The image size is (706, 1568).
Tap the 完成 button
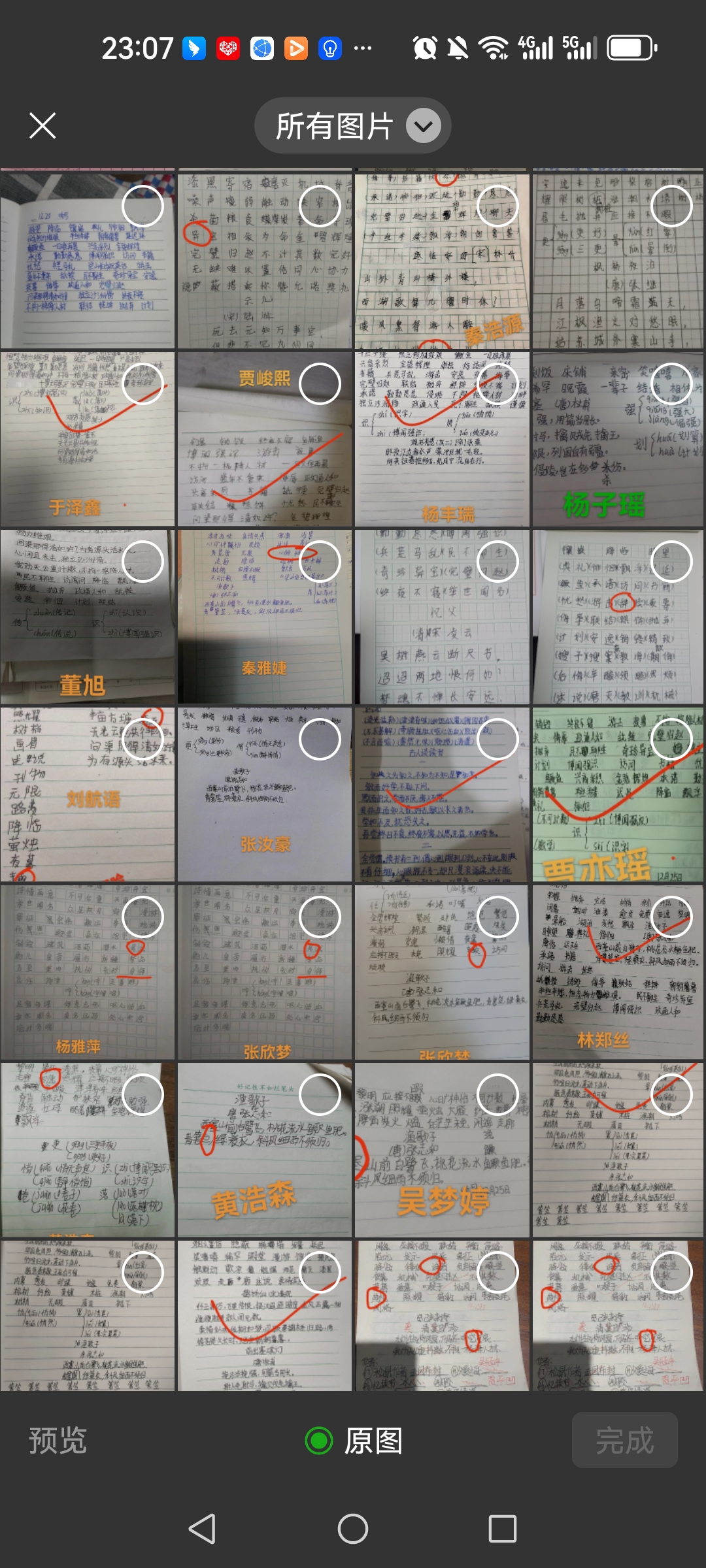pos(624,1440)
